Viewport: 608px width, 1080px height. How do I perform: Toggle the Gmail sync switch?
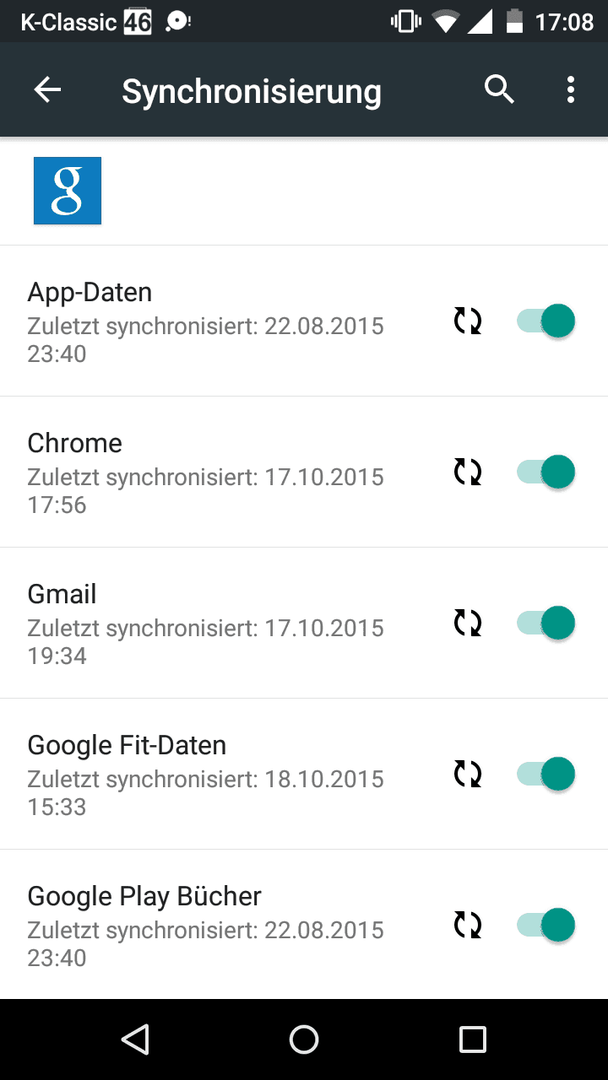click(546, 623)
